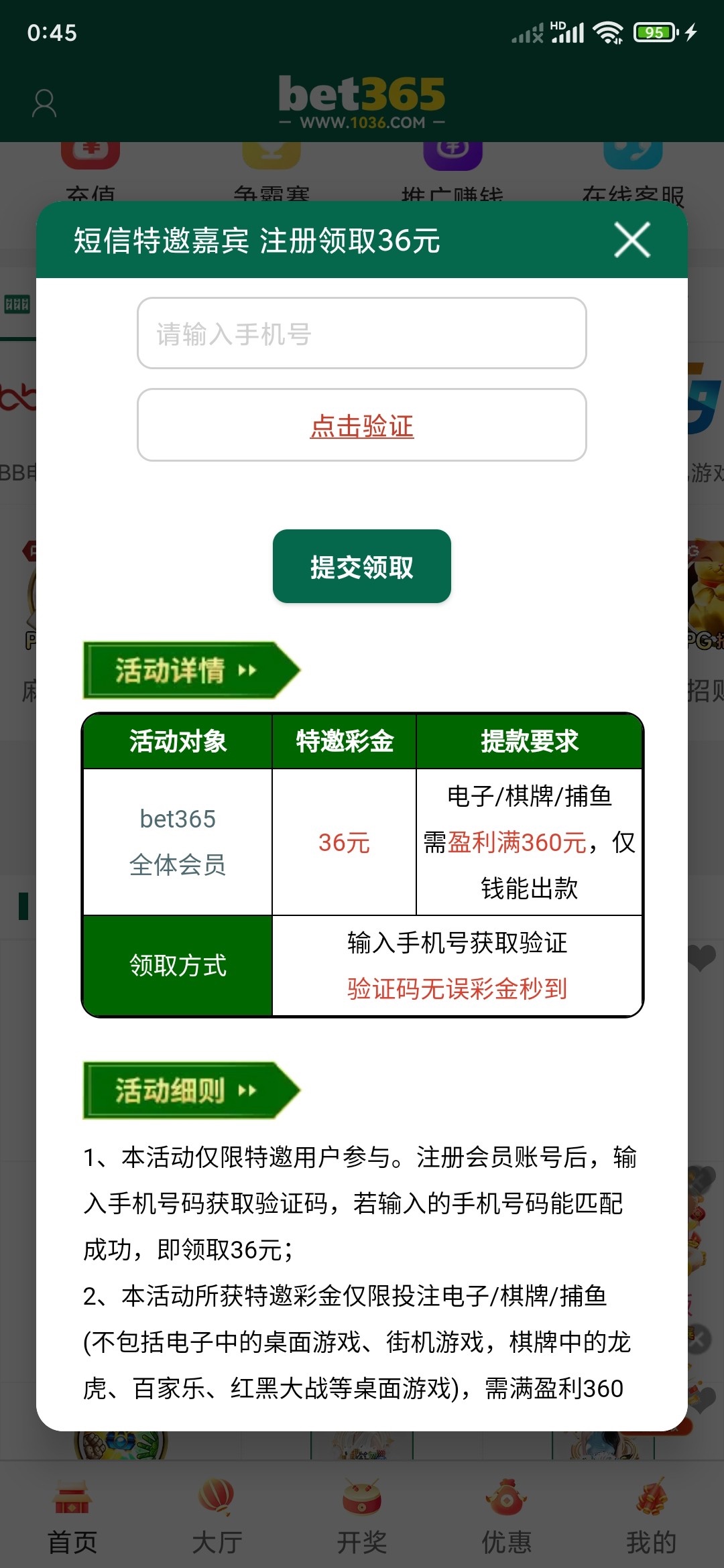
Task: Tap the bet365 logo
Action: [x=362, y=98]
